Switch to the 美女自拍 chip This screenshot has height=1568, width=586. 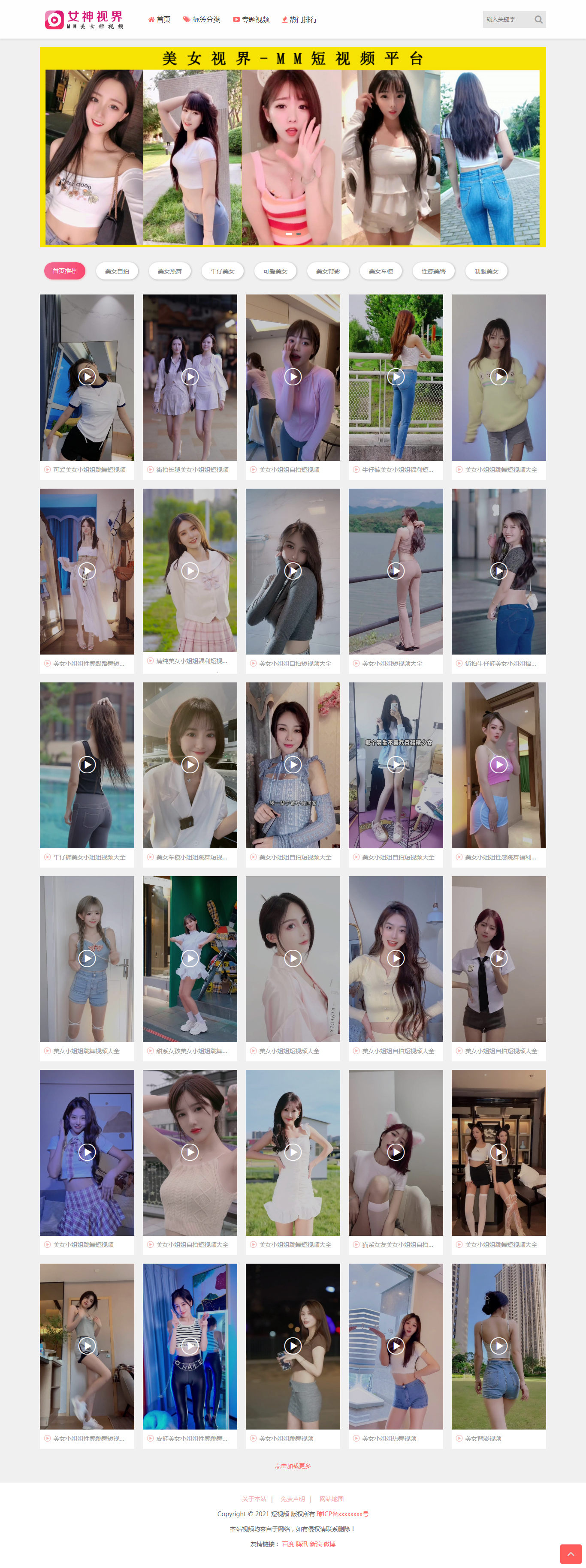117,271
